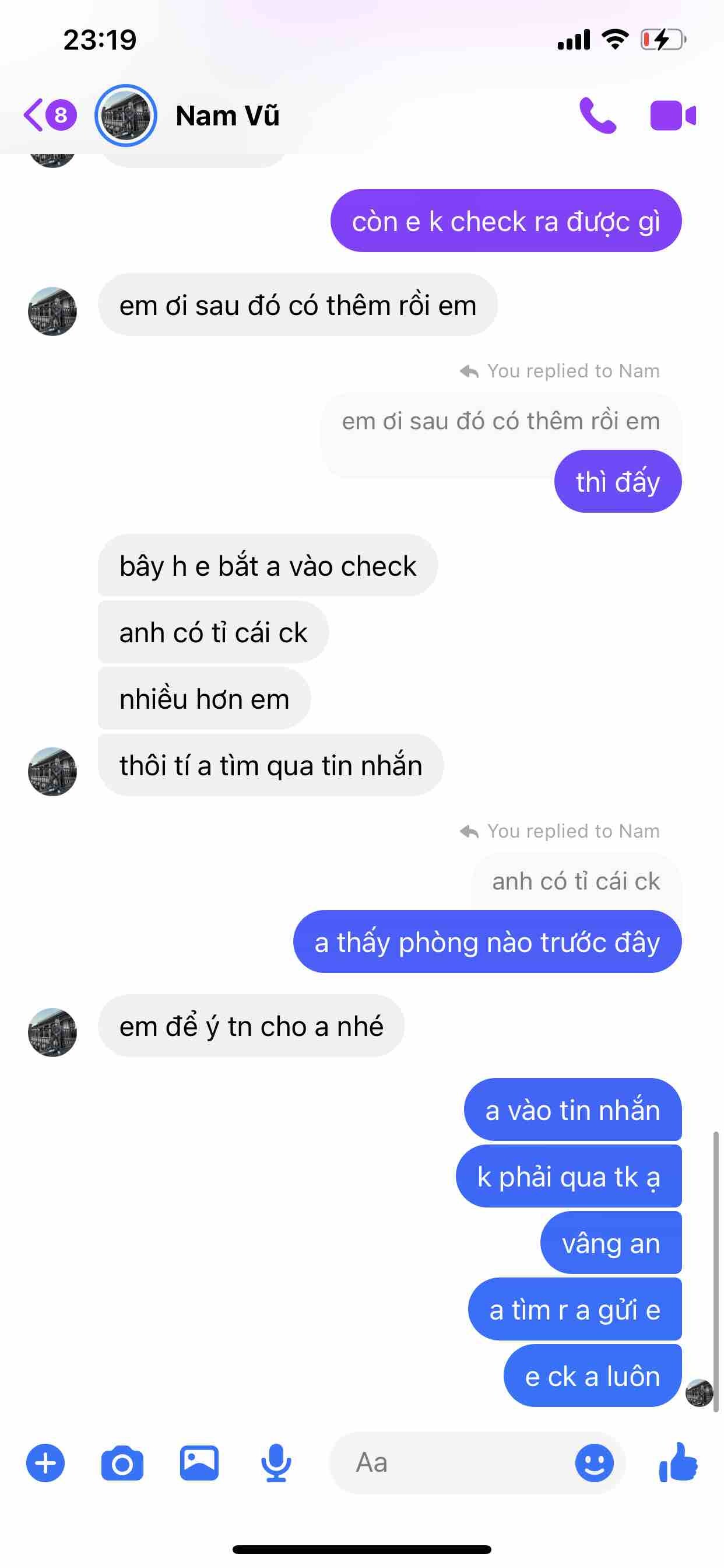The height and width of the screenshot is (1568, 724).
Task: Open the camera to take a photo
Action: [122, 1462]
